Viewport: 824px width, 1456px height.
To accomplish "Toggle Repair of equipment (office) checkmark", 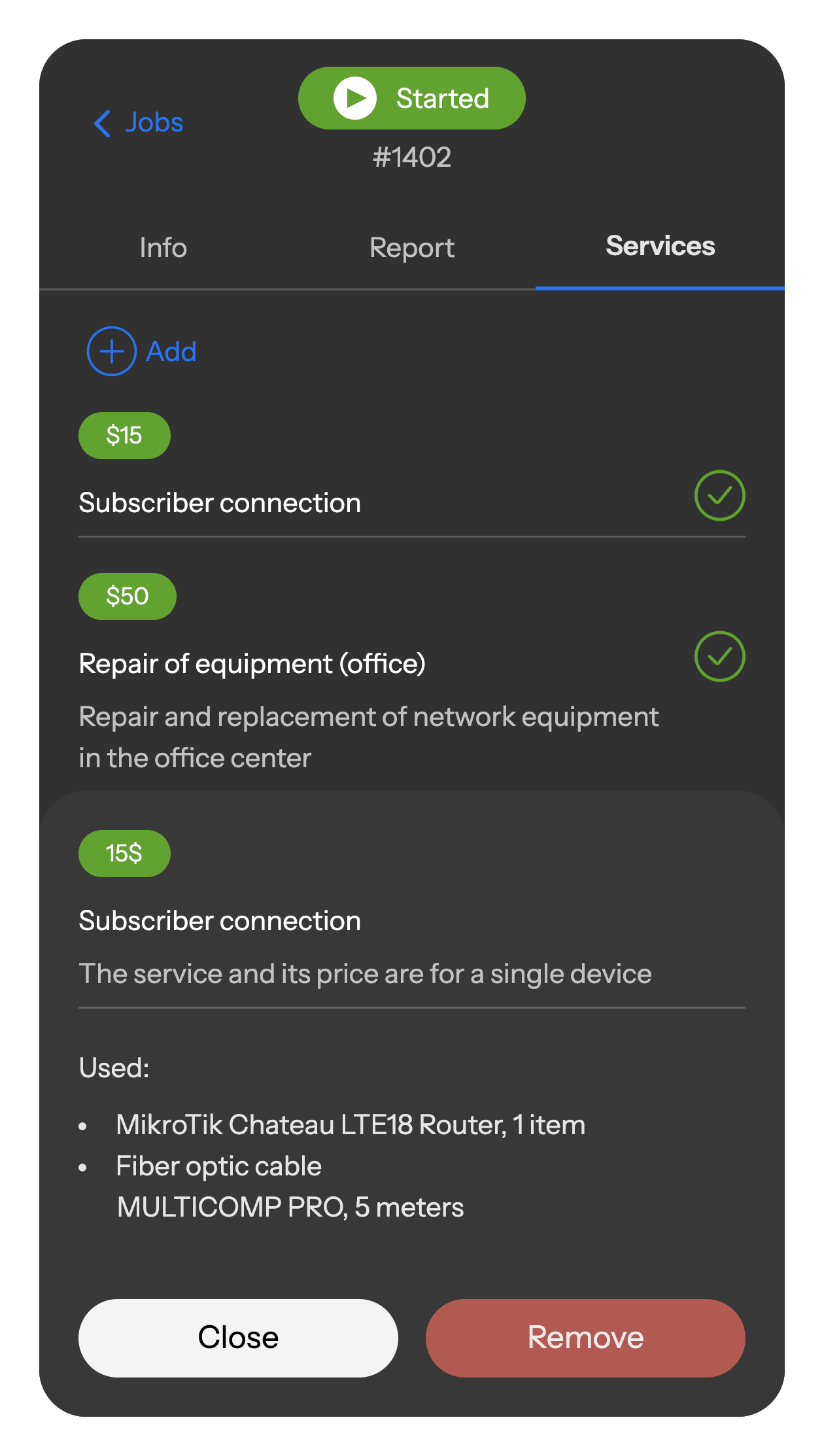I will pos(719,657).
